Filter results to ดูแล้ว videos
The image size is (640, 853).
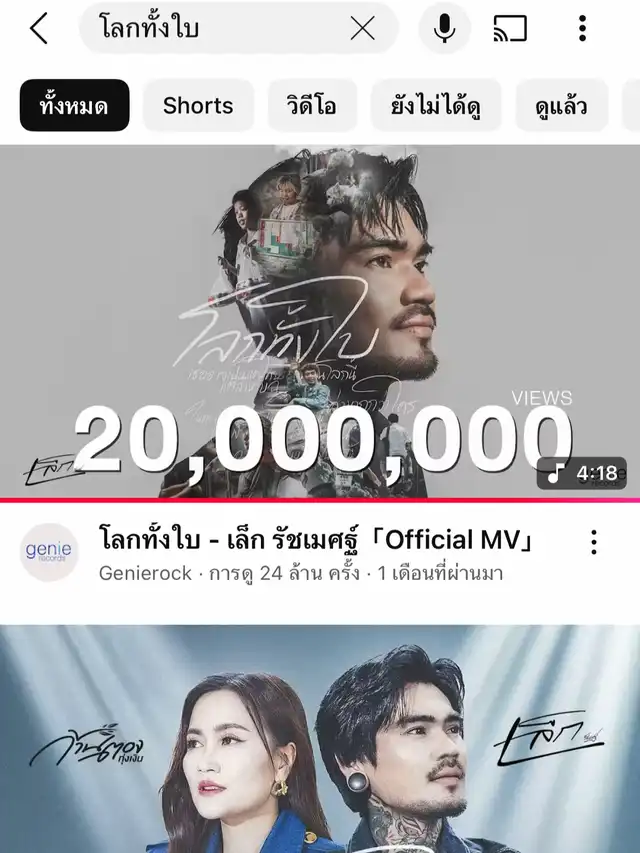(x=561, y=106)
